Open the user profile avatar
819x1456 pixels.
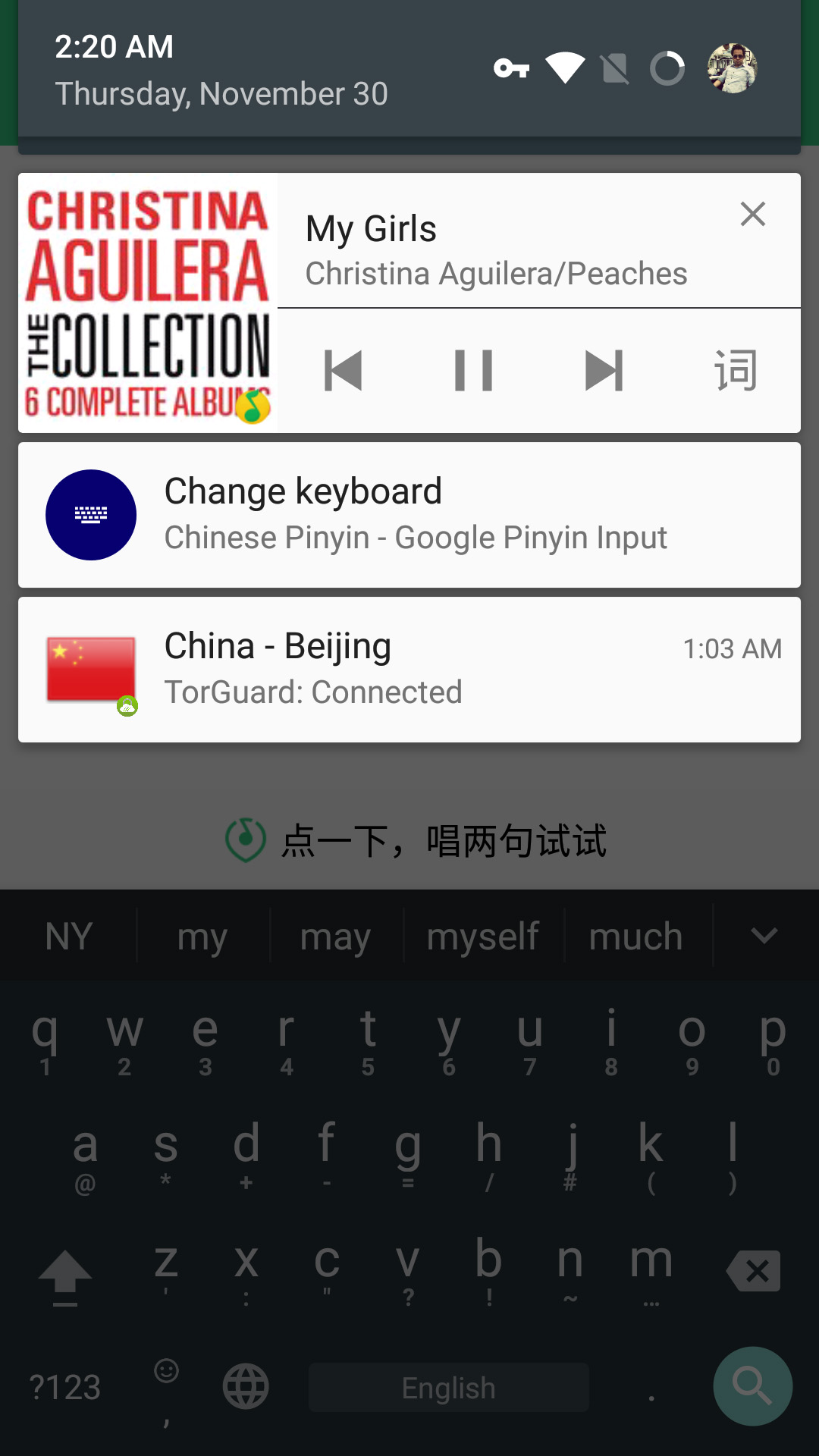click(732, 68)
